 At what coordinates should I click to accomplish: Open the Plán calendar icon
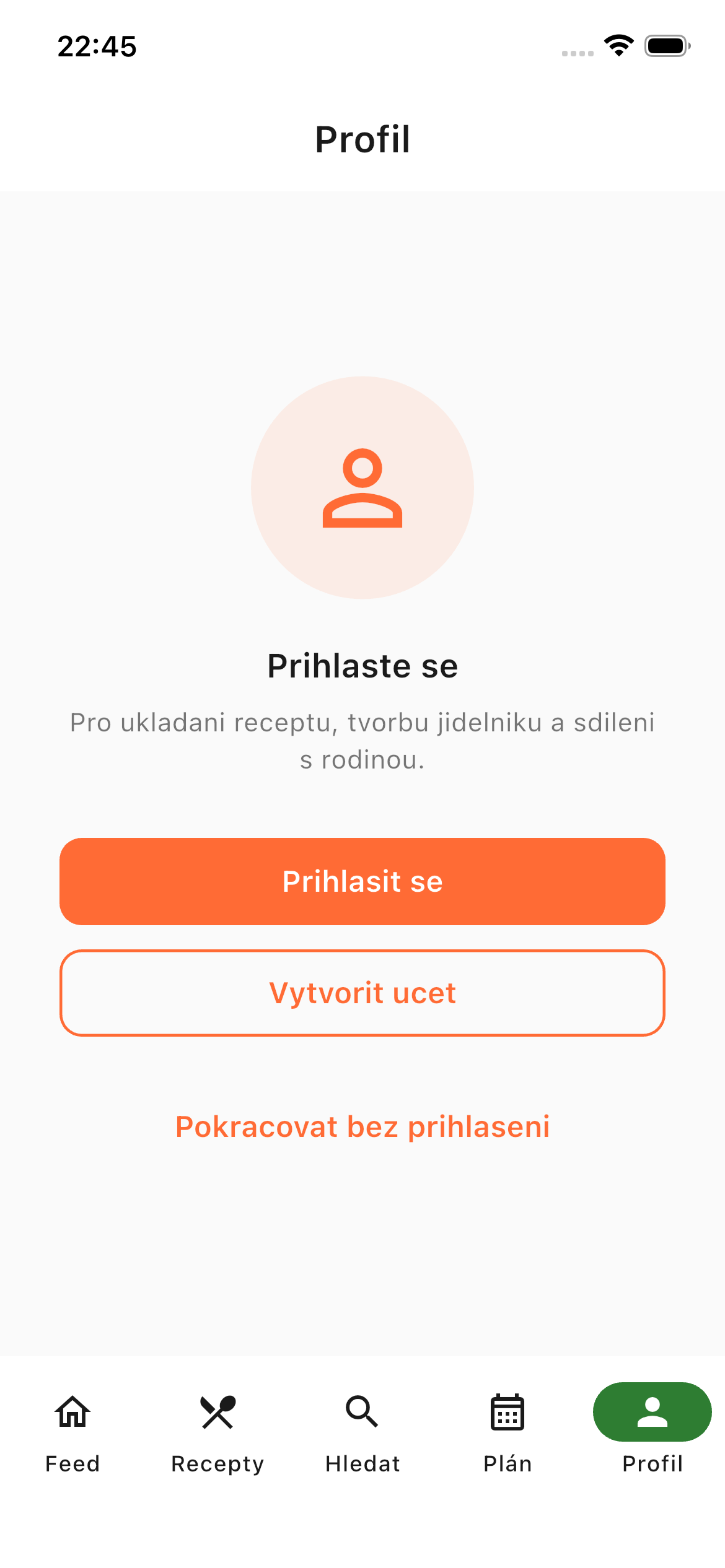click(x=507, y=1413)
